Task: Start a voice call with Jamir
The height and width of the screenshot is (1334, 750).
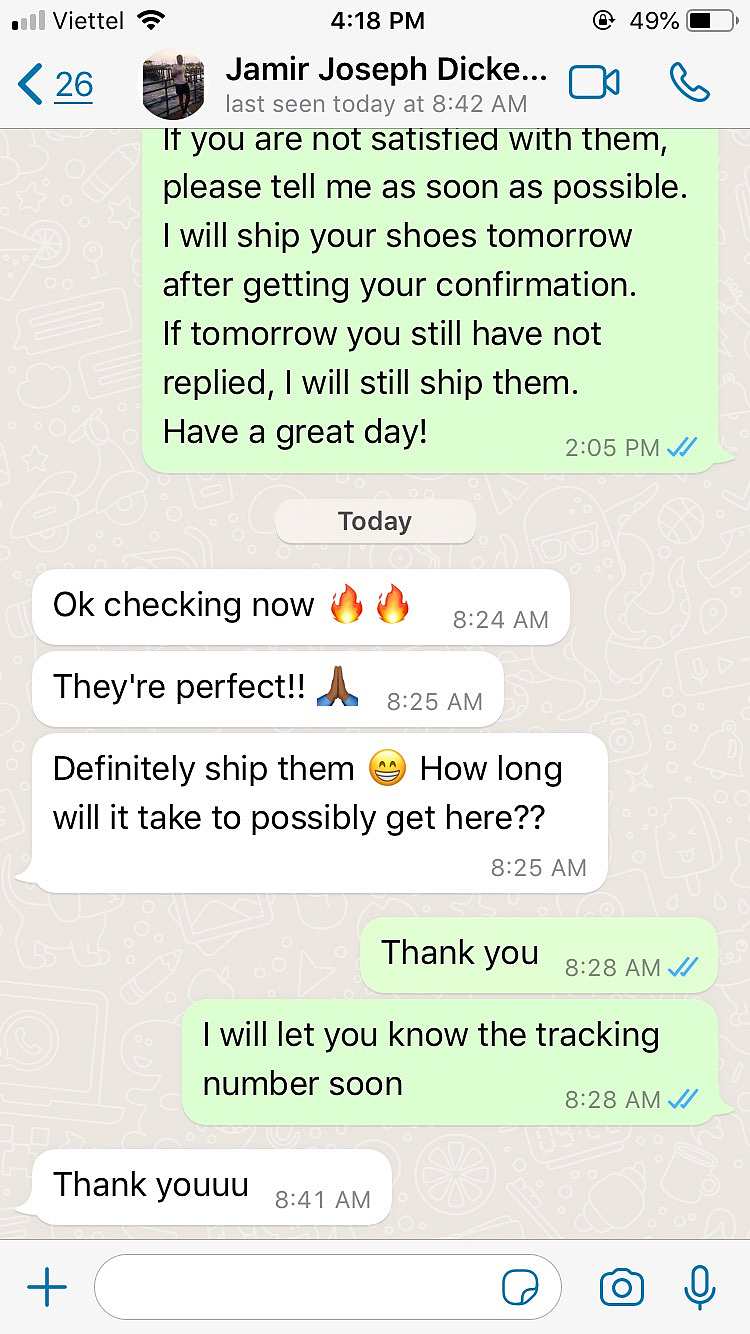Action: tap(690, 83)
